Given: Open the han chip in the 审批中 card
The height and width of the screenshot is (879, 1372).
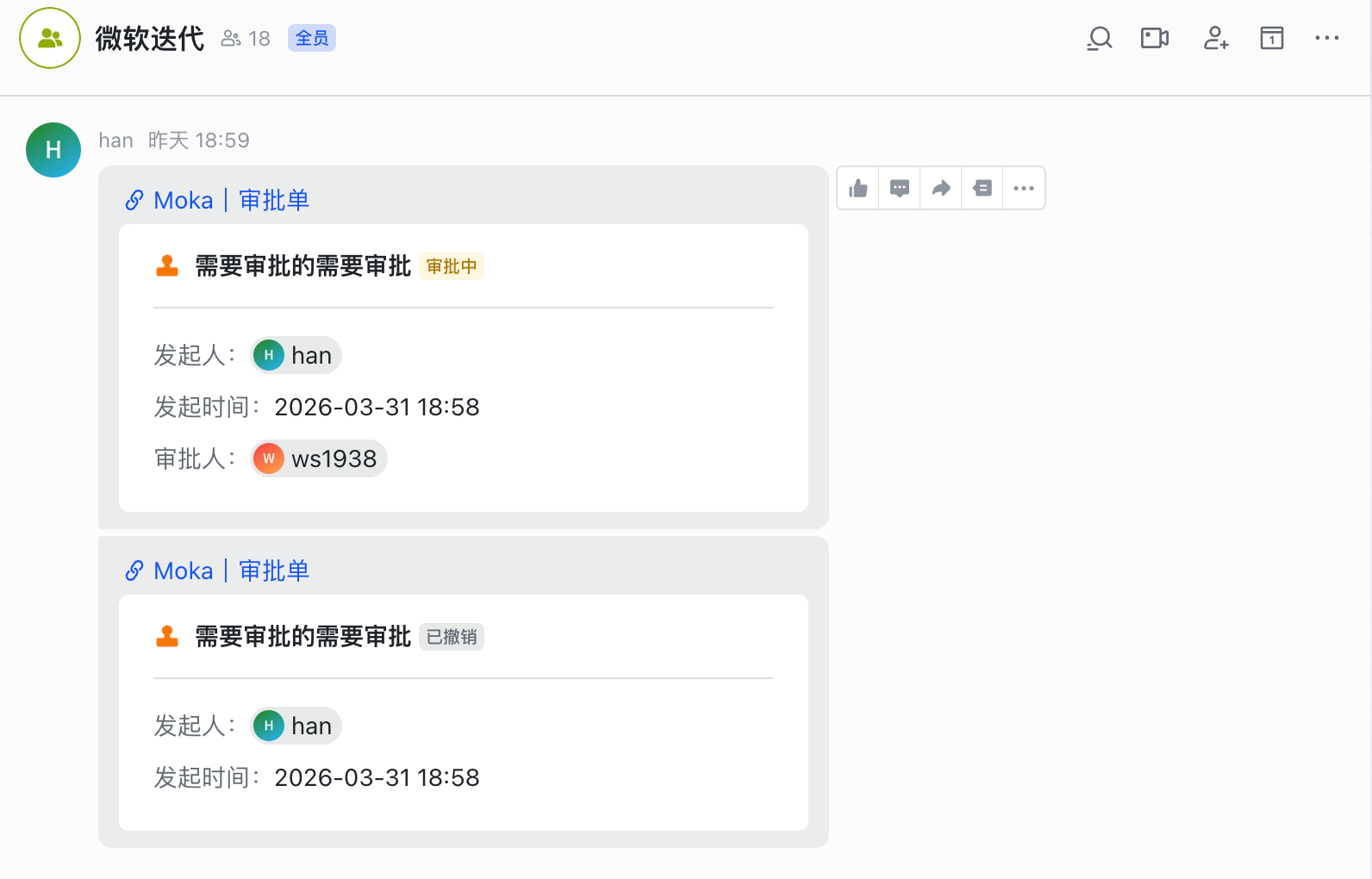Looking at the screenshot, I should [x=296, y=356].
